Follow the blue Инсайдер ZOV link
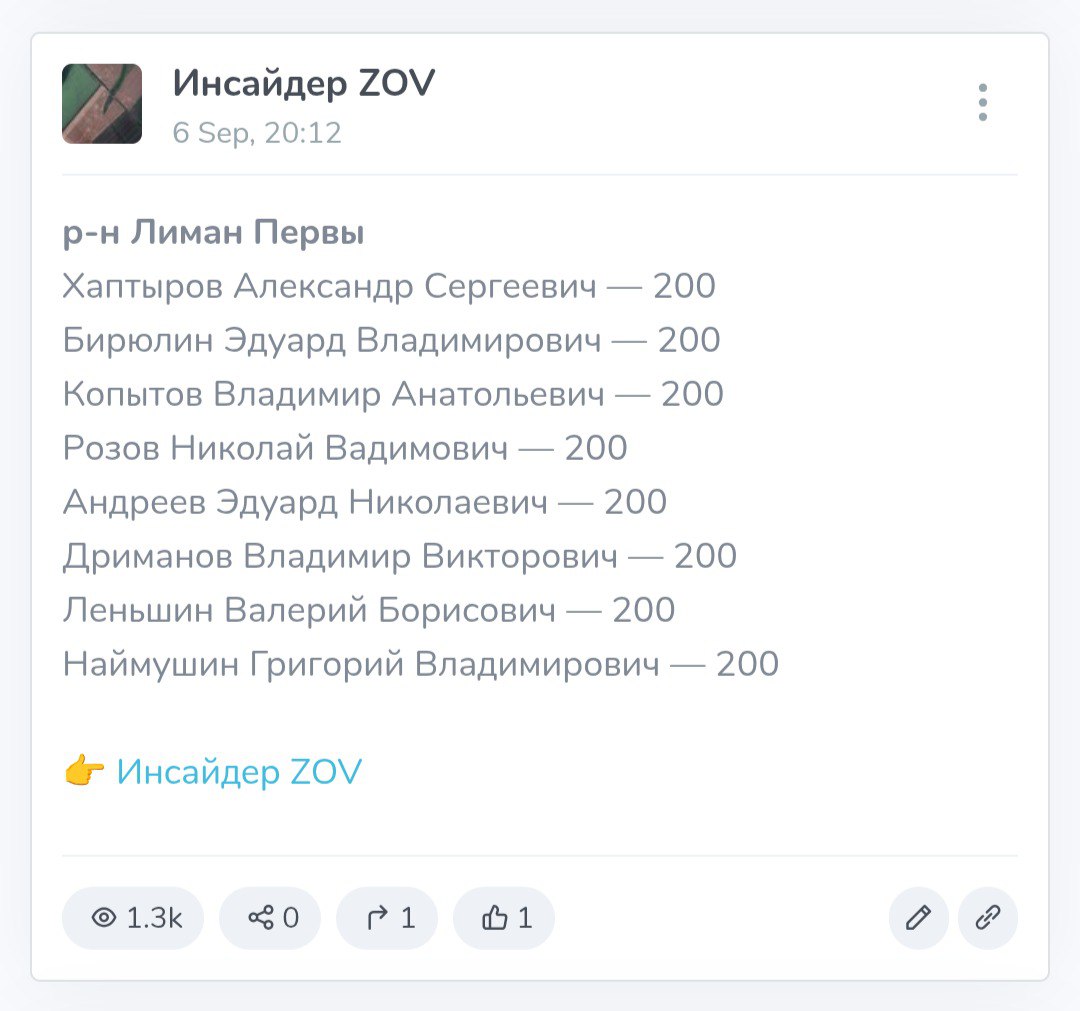This screenshot has width=1080, height=1011. tap(239, 772)
